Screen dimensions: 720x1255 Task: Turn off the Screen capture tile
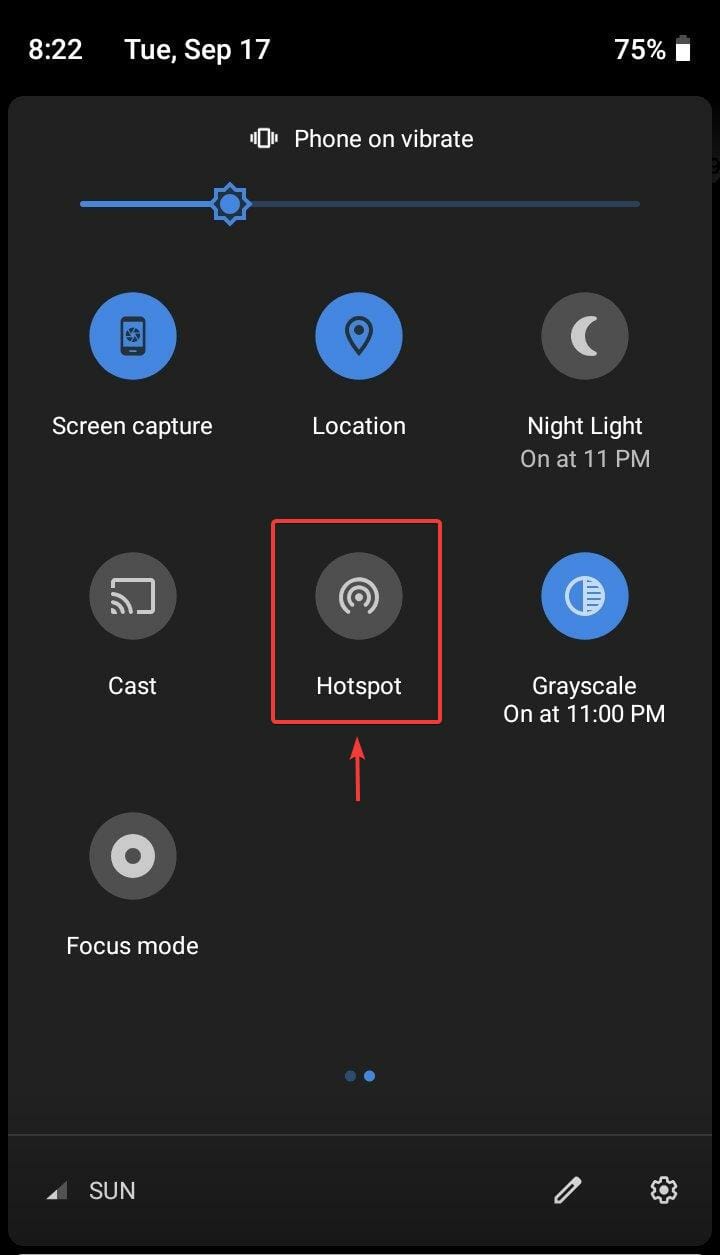click(133, 336)
